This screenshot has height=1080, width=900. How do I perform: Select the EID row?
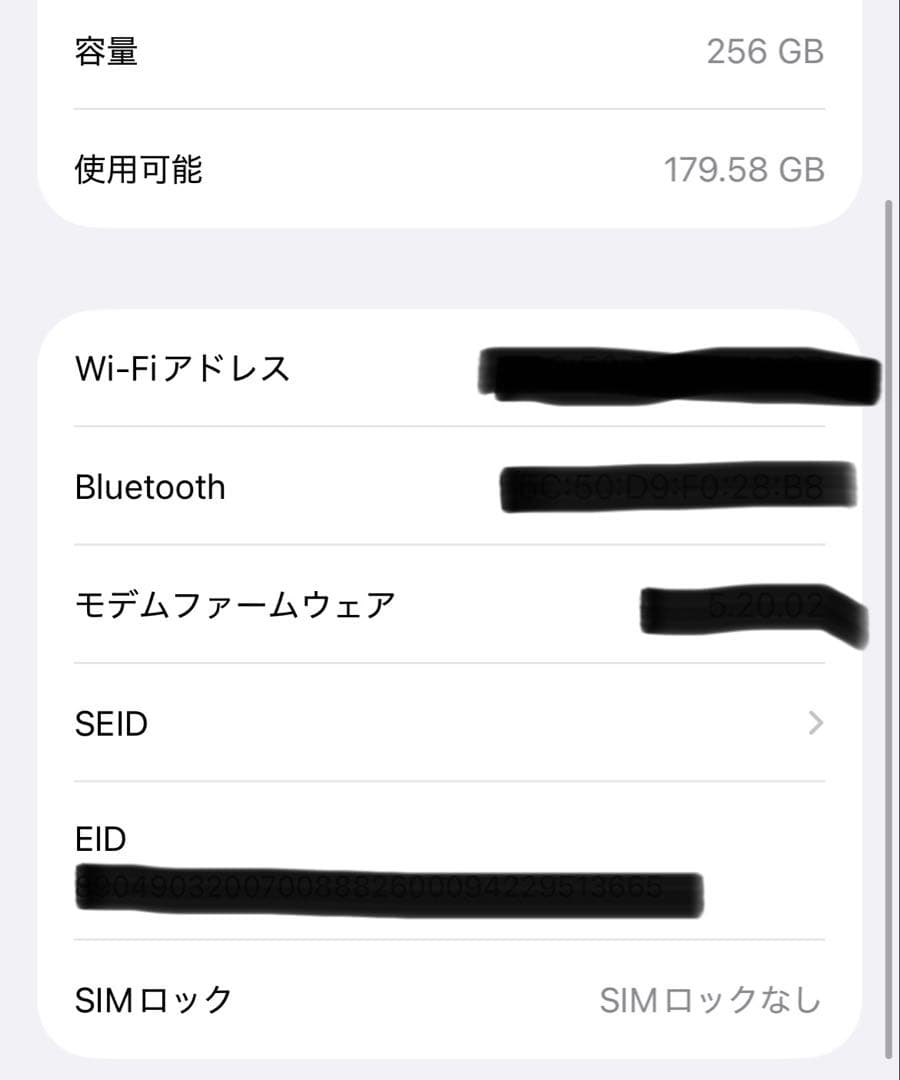450,860
